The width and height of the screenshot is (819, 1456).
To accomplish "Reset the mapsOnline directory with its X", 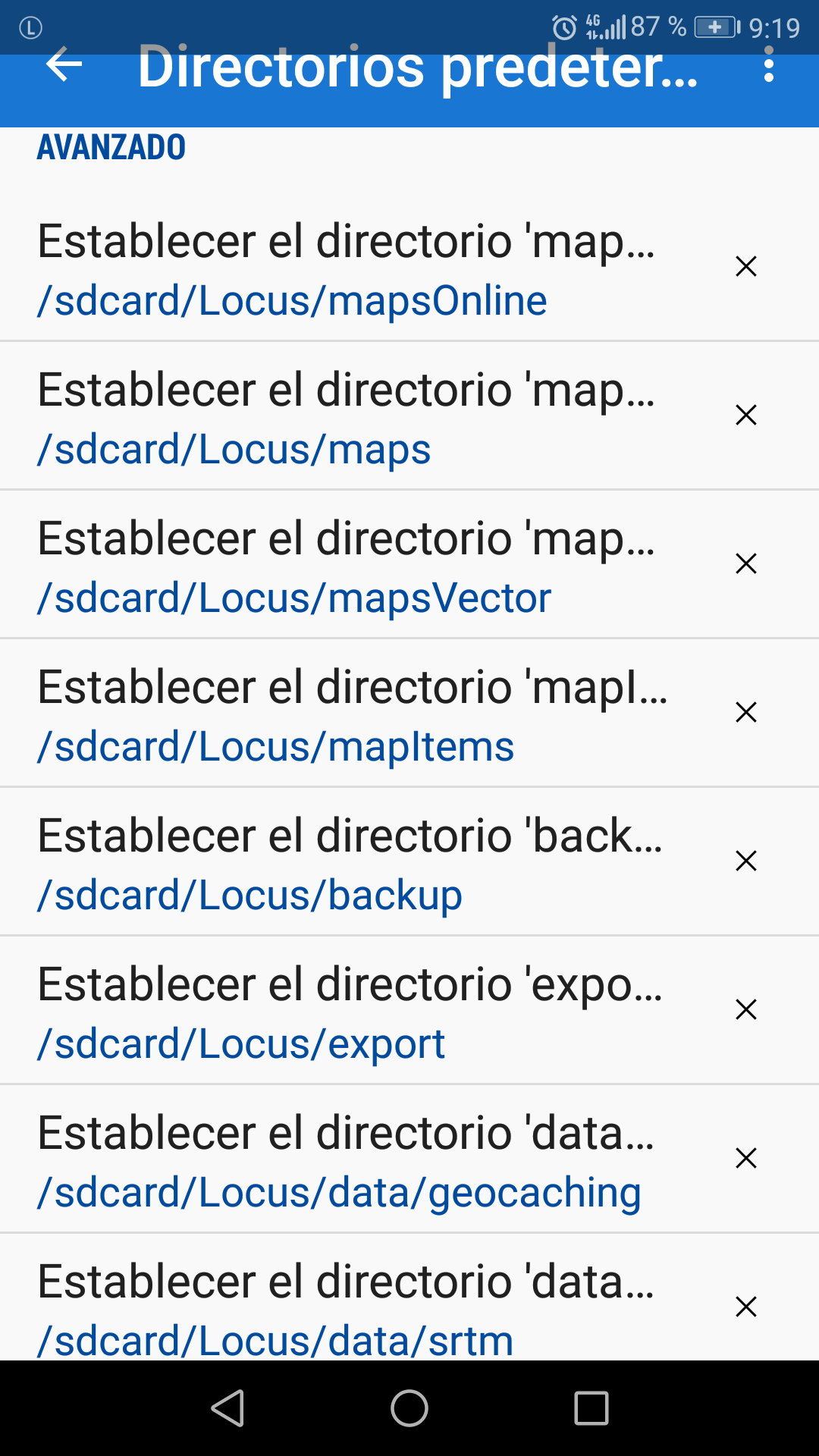I will [746, 267].
